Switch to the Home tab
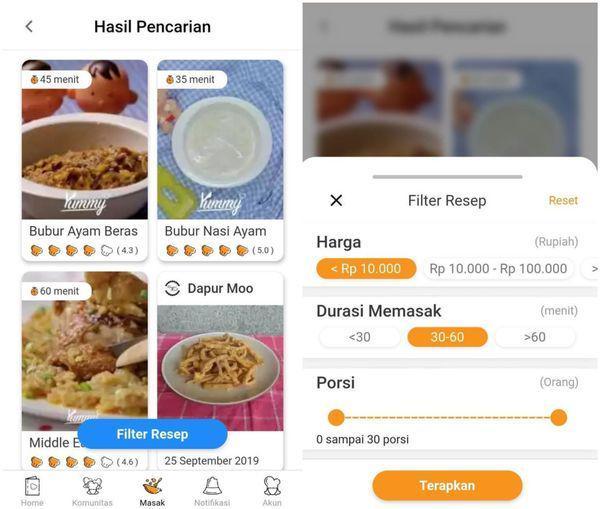The width and height of the screenshot is (600, 509). pos(32,491)
